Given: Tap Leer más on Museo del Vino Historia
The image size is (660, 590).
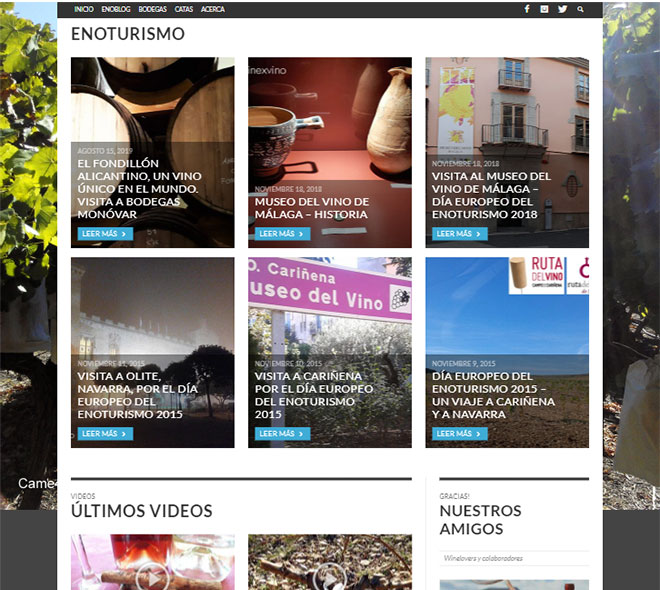Looking at the screenshot, I should (x=282, y=234).
